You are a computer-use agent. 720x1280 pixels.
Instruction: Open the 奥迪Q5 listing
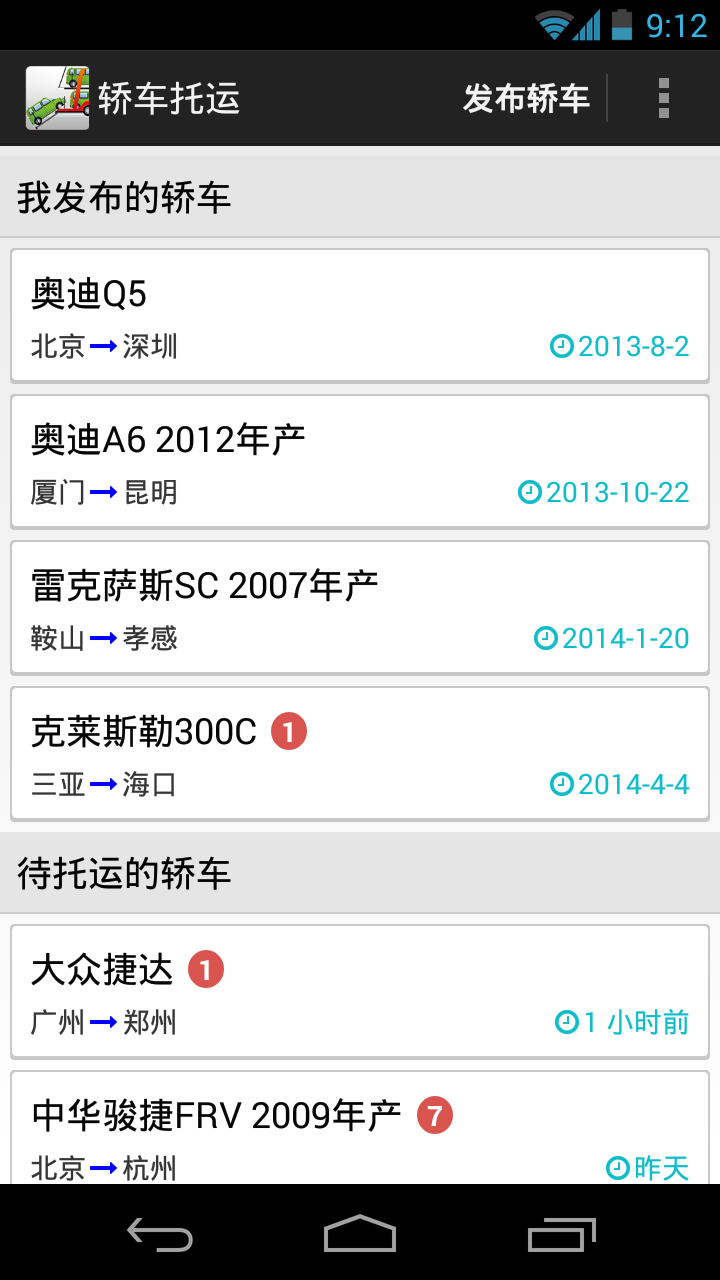(360, 315)
